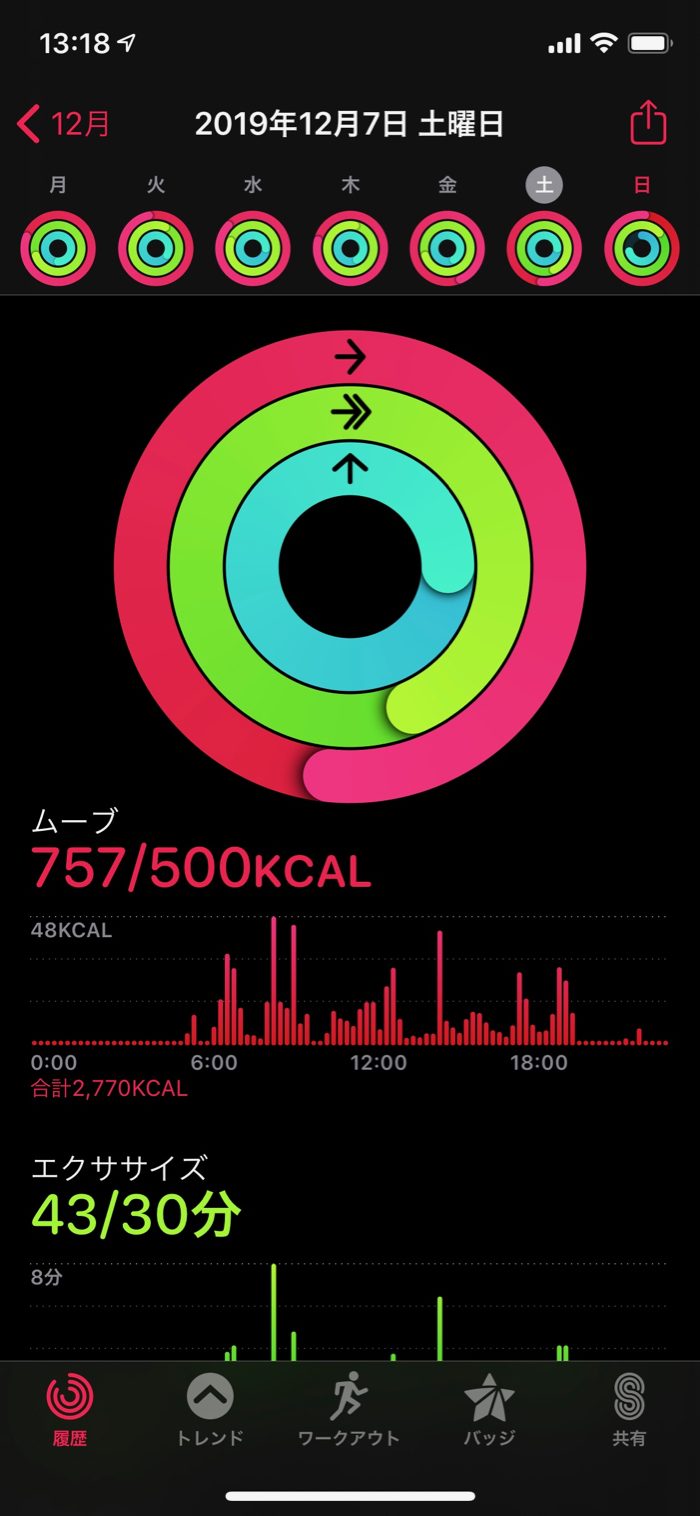700x1516 pixels.
Task: Select Monday's (月) activity rings
Action: [x=58, y=248]
